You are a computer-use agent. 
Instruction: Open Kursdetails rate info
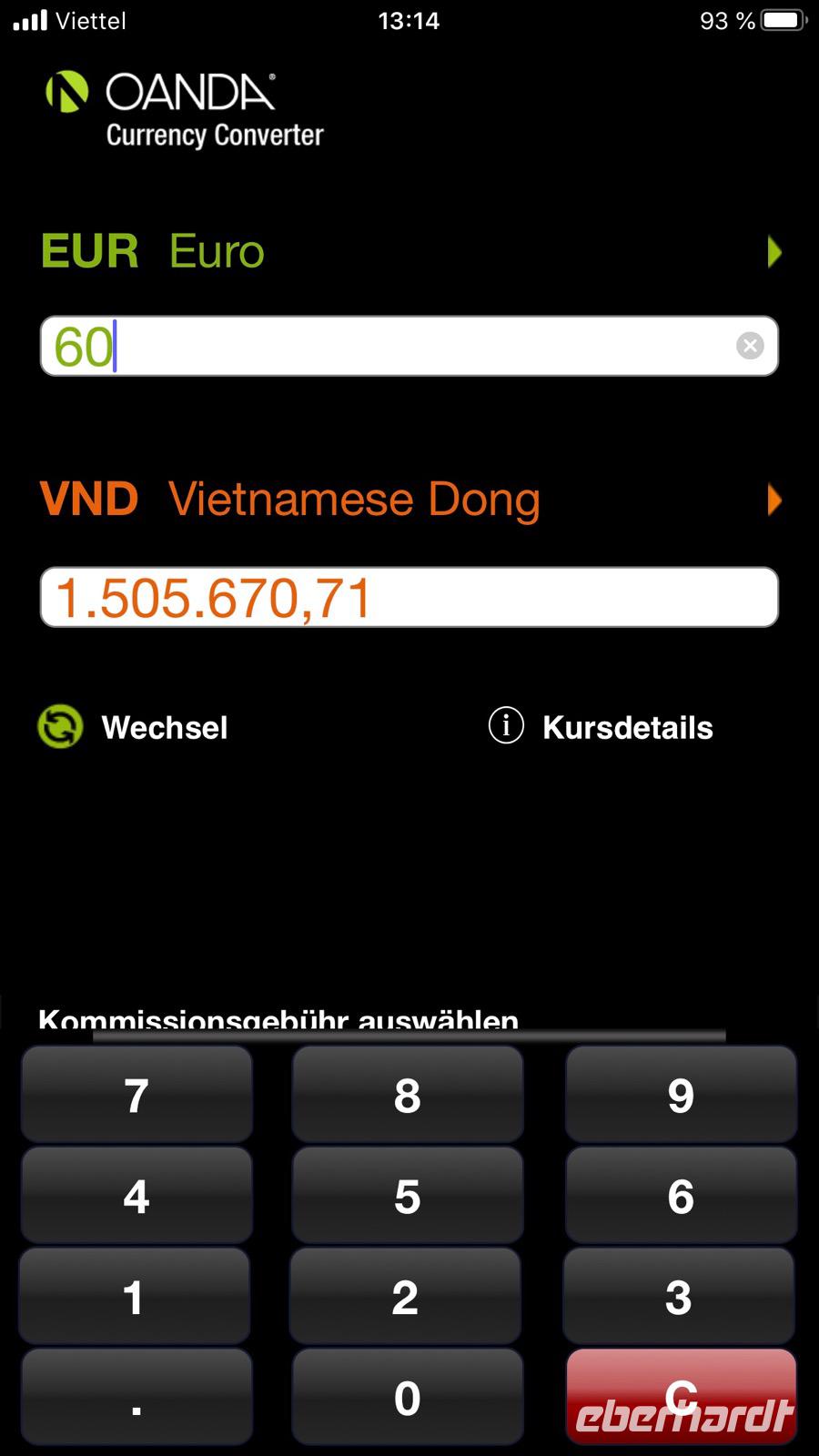(x=602, y=727)
